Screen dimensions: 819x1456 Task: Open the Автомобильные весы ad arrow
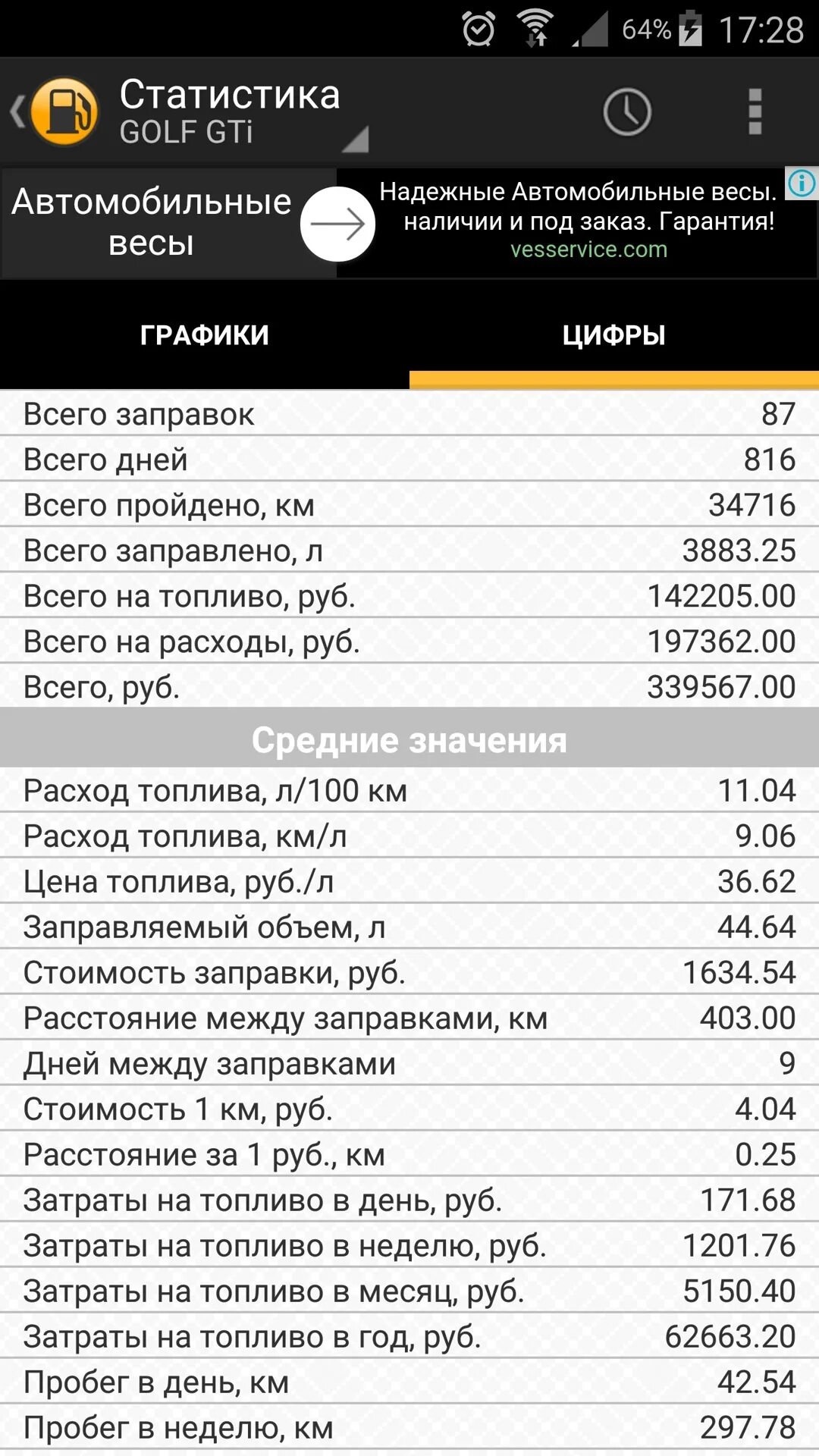(x=337, y=224)
